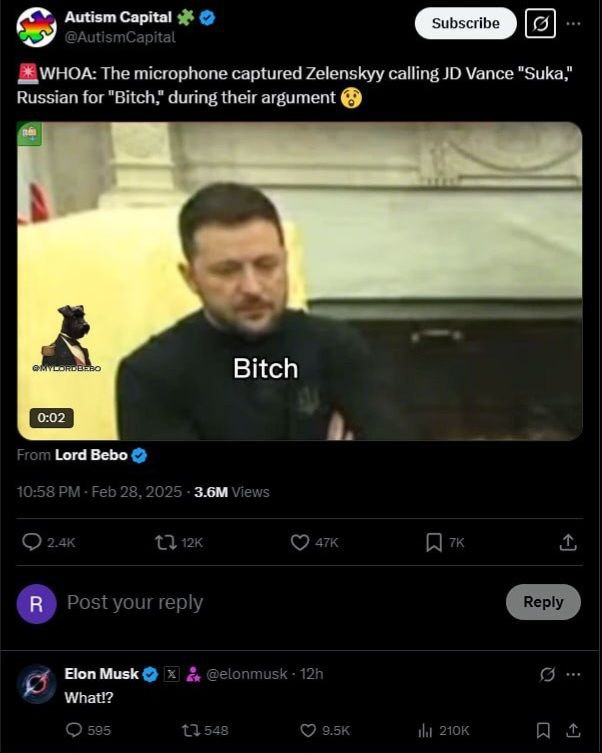Like the Autism Capital post
The width and height of the screenshot is (602, 753).
point(300,542)
